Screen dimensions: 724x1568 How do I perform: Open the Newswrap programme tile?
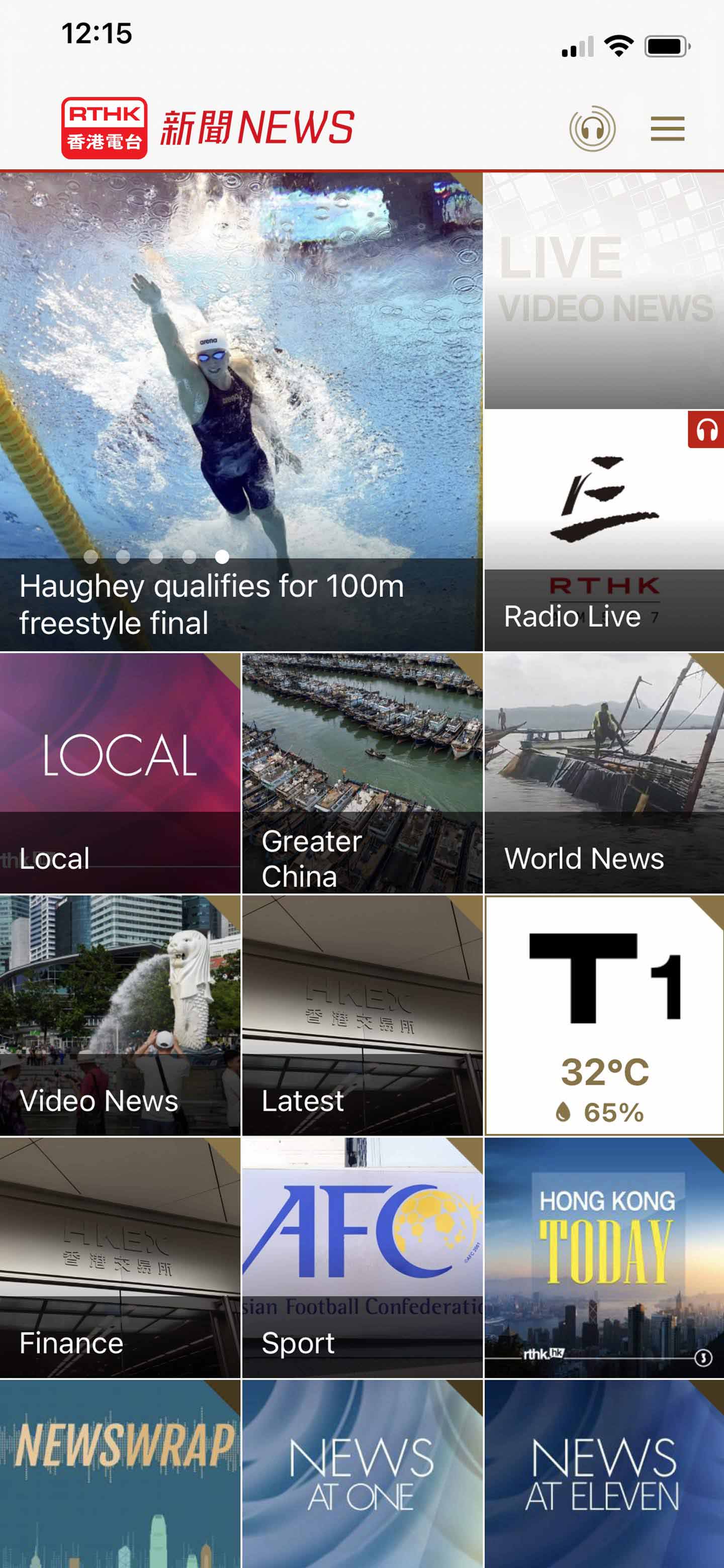pyautogui.click(x=120, y=1473)
